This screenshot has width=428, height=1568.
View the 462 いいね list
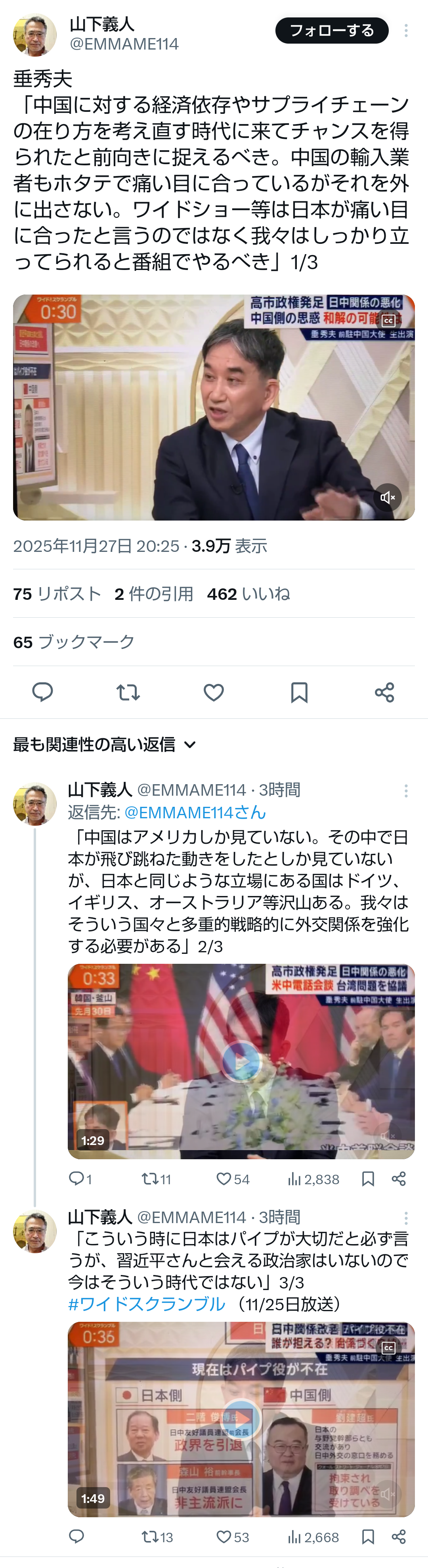(248, 594)
